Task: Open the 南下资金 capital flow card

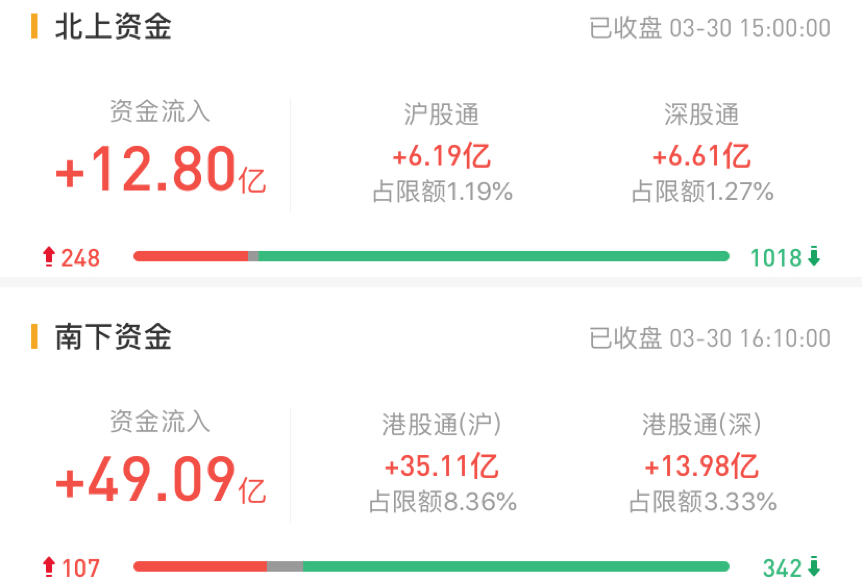Action: click(x=112, y=338)
